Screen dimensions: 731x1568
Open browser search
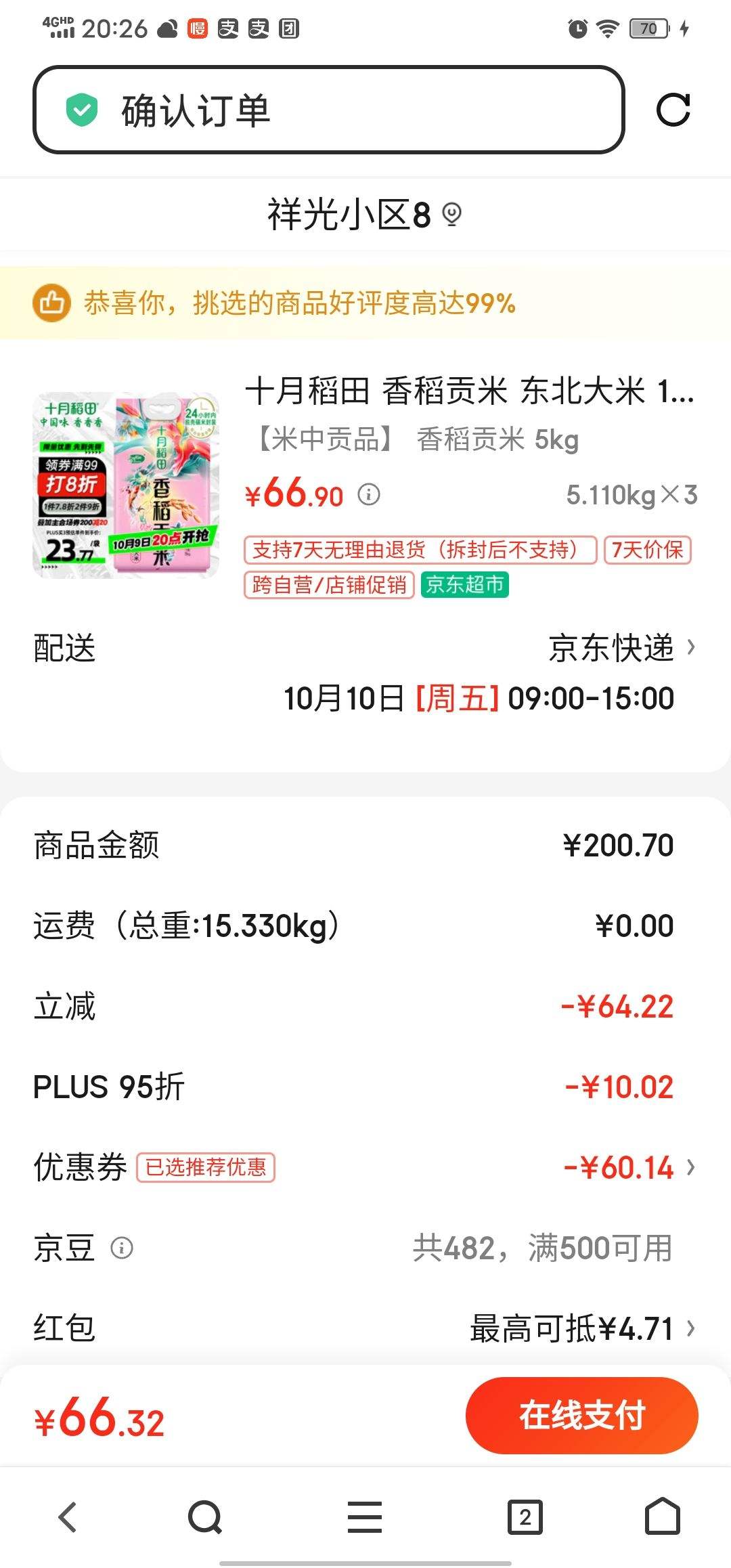(204, 1517)
